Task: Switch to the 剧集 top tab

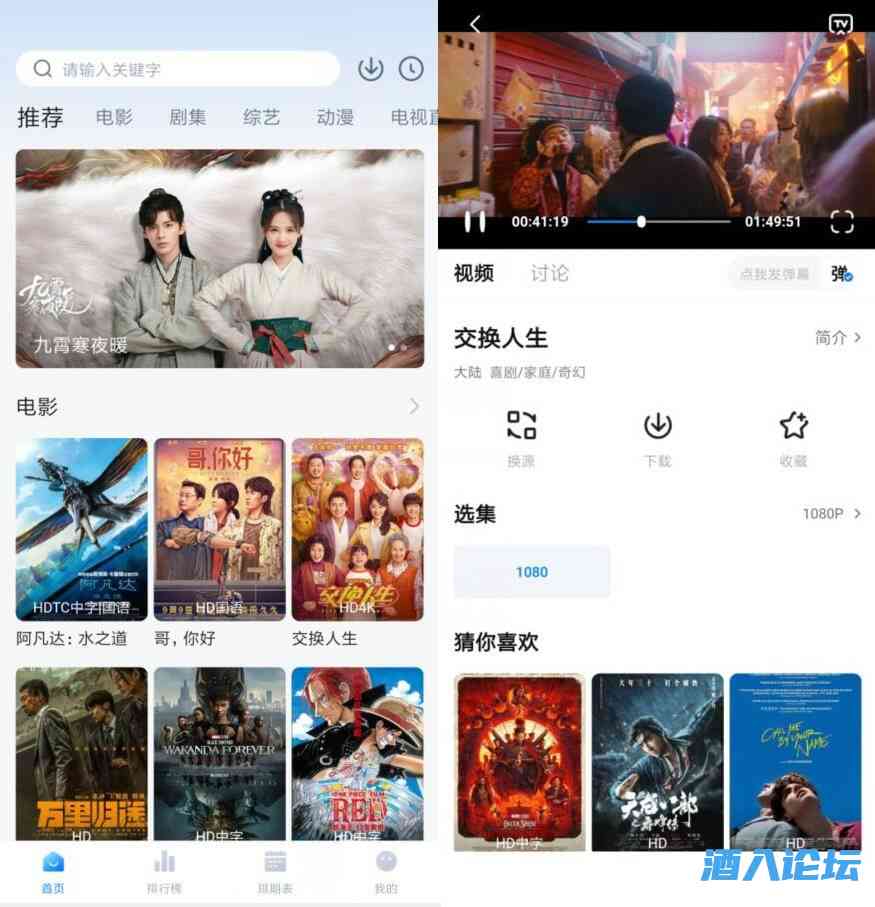Action: pyautogui.click(x=187, y=117)
